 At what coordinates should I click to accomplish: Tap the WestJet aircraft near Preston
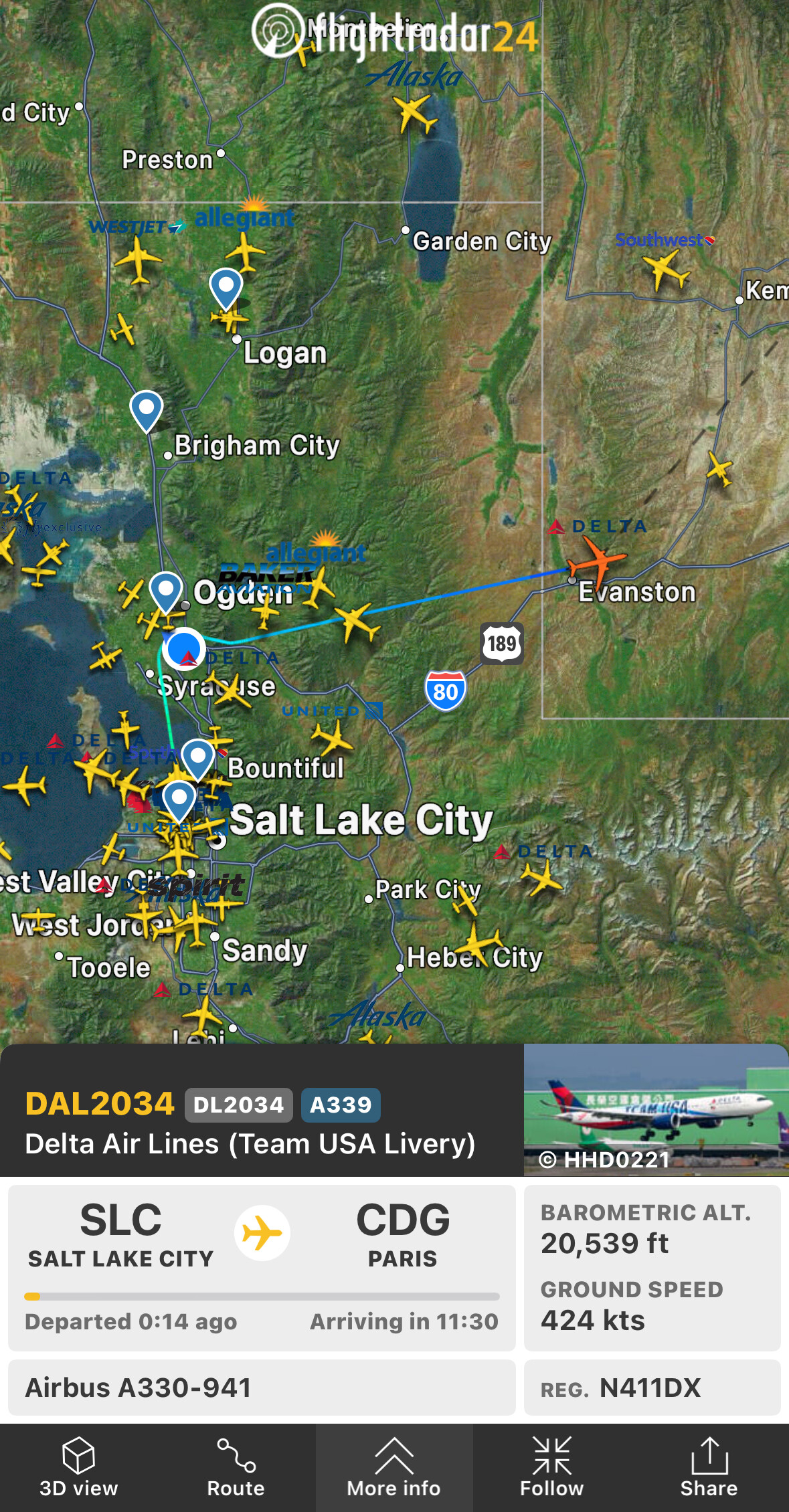[x=138, y=258]
